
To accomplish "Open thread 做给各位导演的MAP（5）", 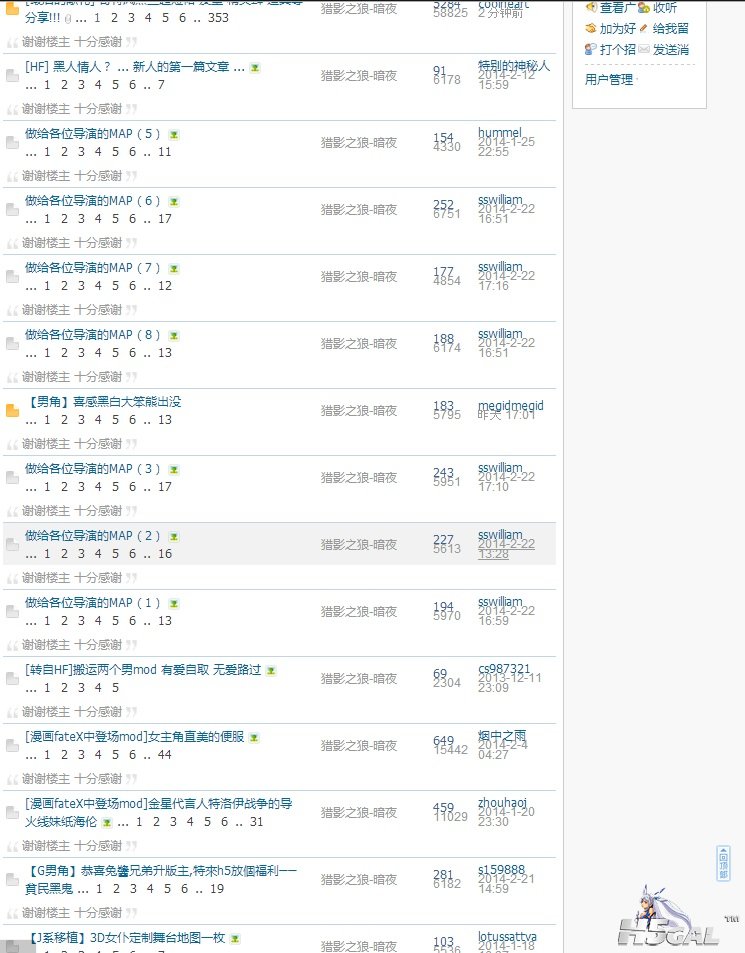I will point(92,134).
